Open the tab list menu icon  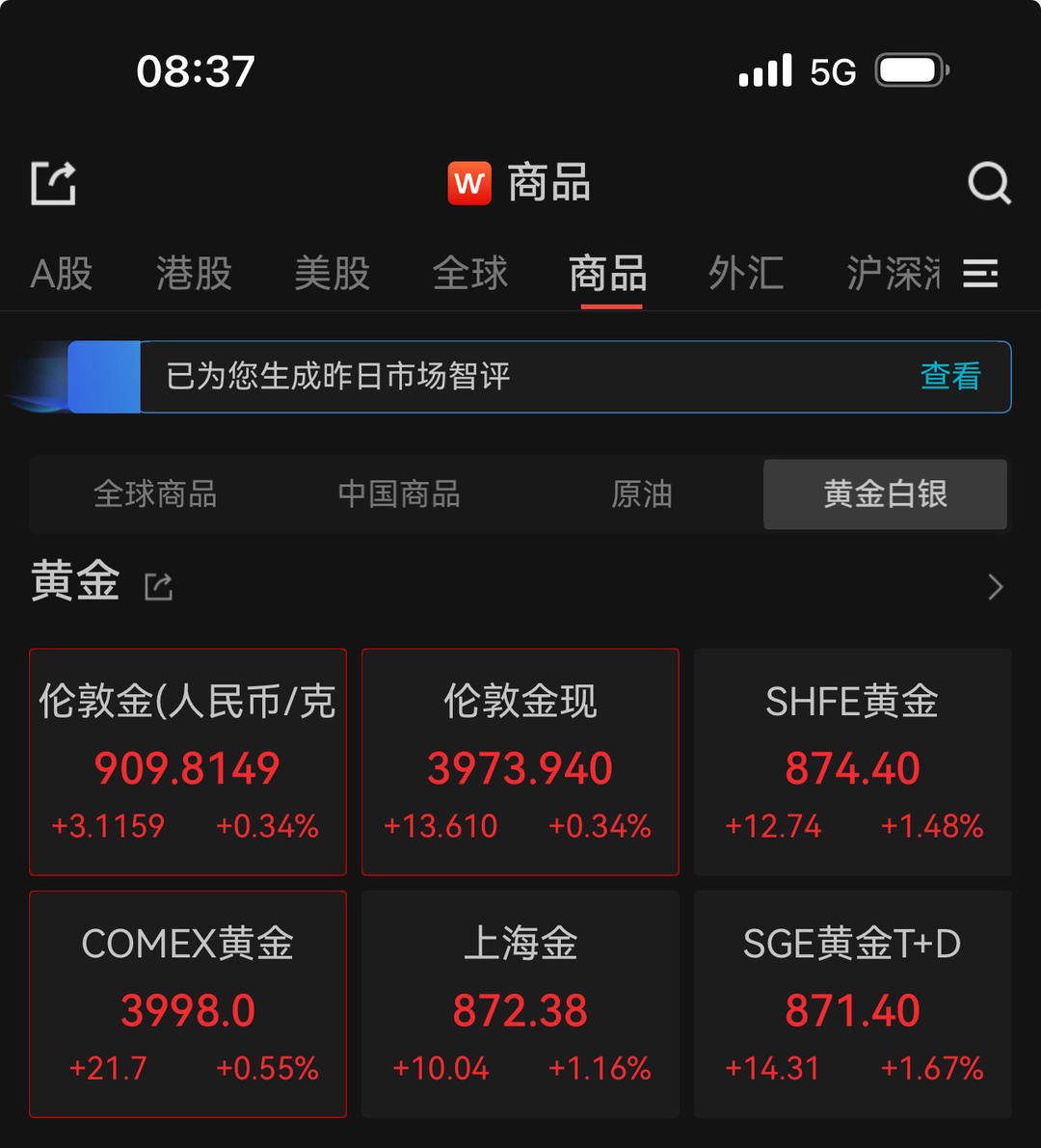[980, 274]
